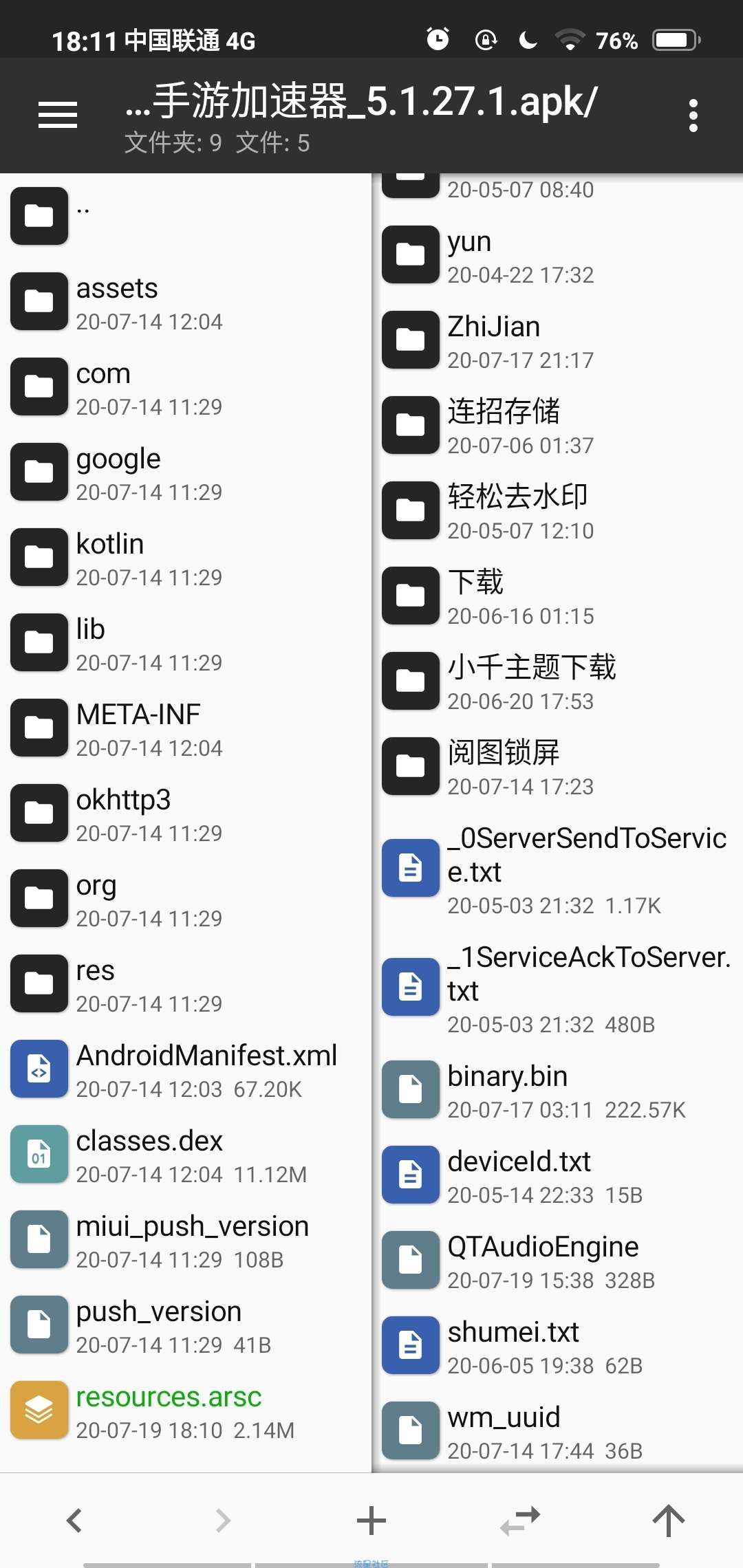Image resolution: width=743 pixels, height=1568 pixels.
Task: Open the META-INF folder
Action: (186, 729)
